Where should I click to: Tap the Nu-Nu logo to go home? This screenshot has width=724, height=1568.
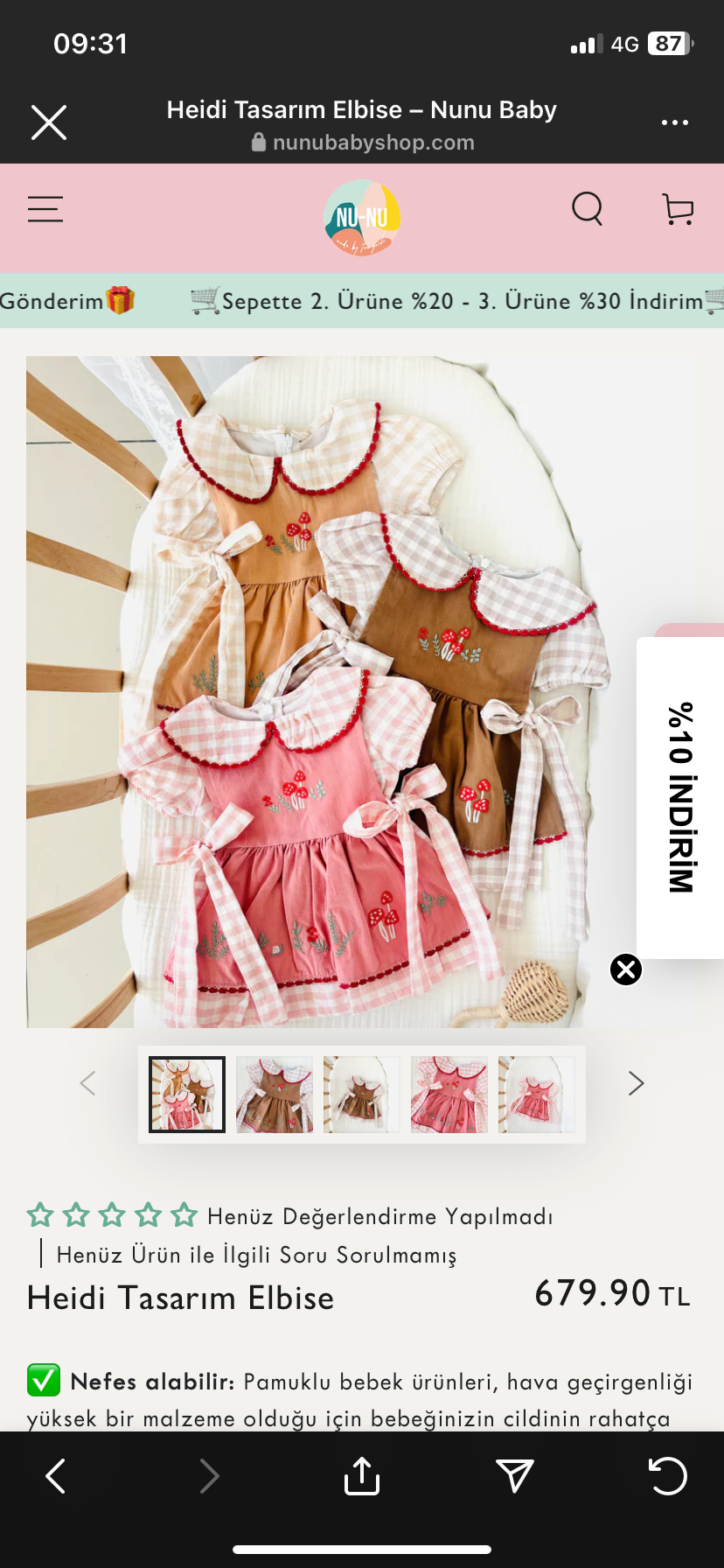(362, 218)
